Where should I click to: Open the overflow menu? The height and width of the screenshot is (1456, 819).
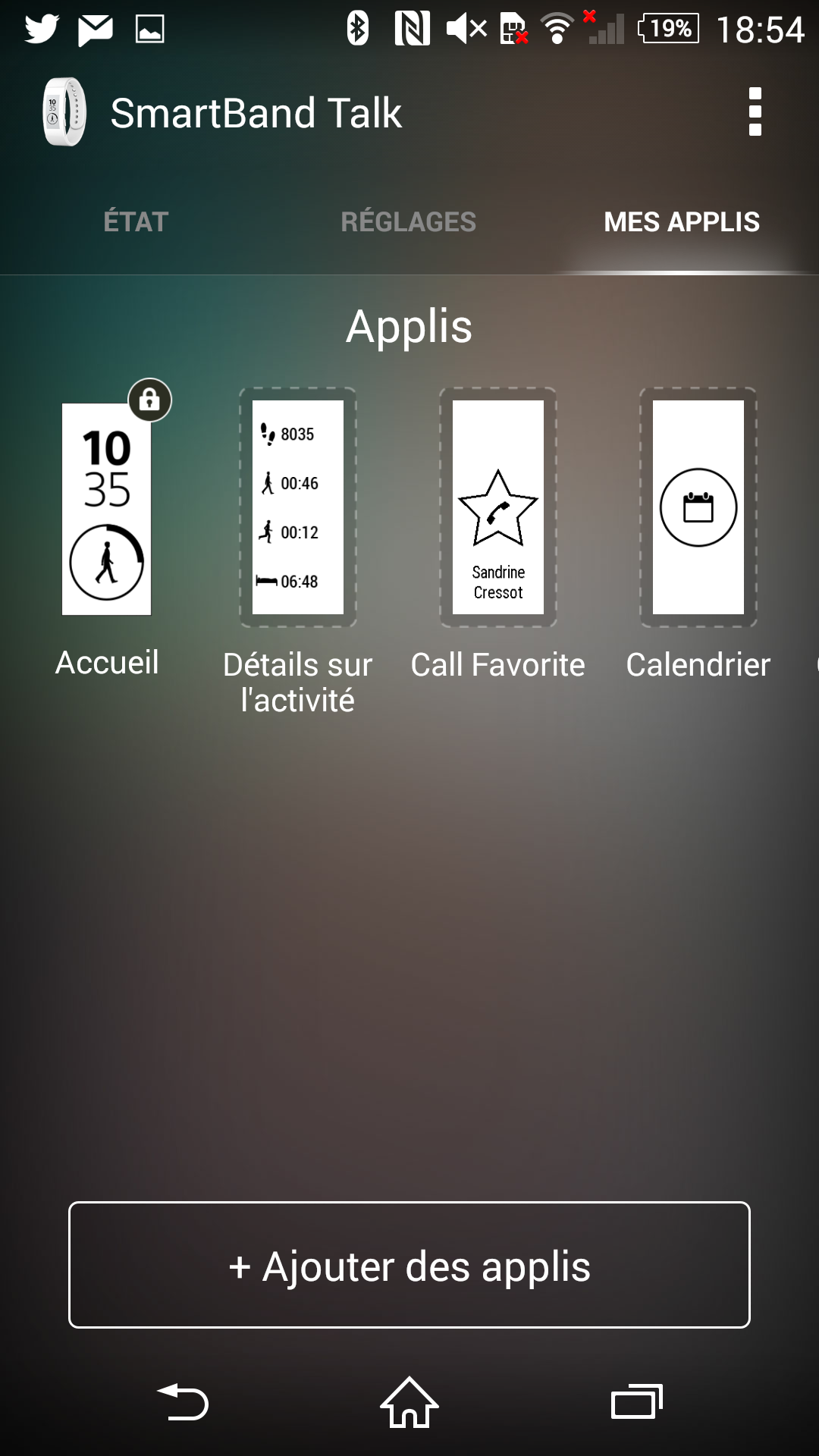[755, 112]
